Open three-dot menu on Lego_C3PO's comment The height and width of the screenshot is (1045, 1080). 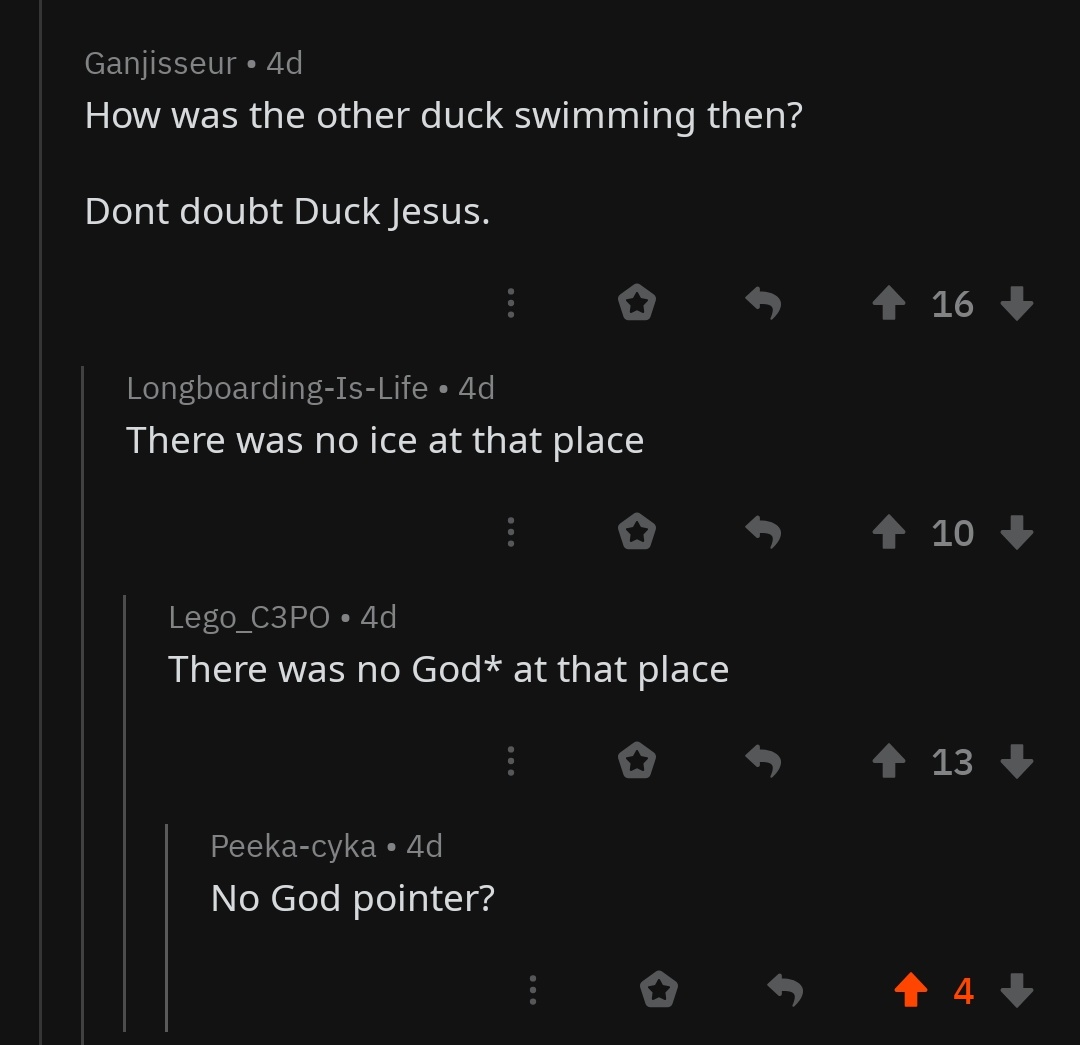coord(510,761)
